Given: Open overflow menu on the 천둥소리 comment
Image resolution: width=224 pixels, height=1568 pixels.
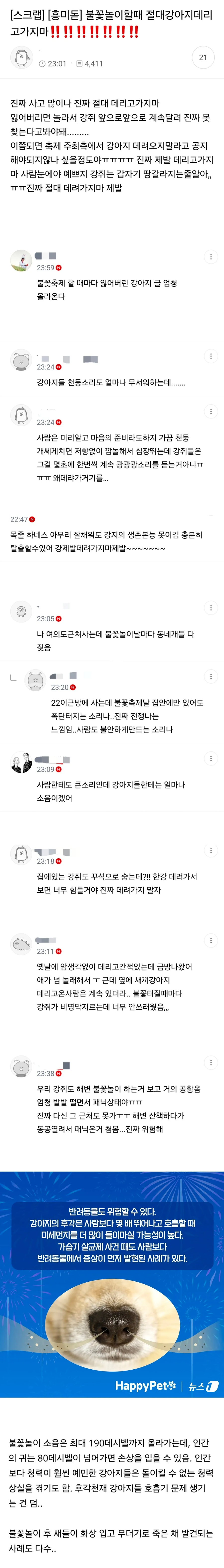Looking at the screenshot, I should point(211,356).
